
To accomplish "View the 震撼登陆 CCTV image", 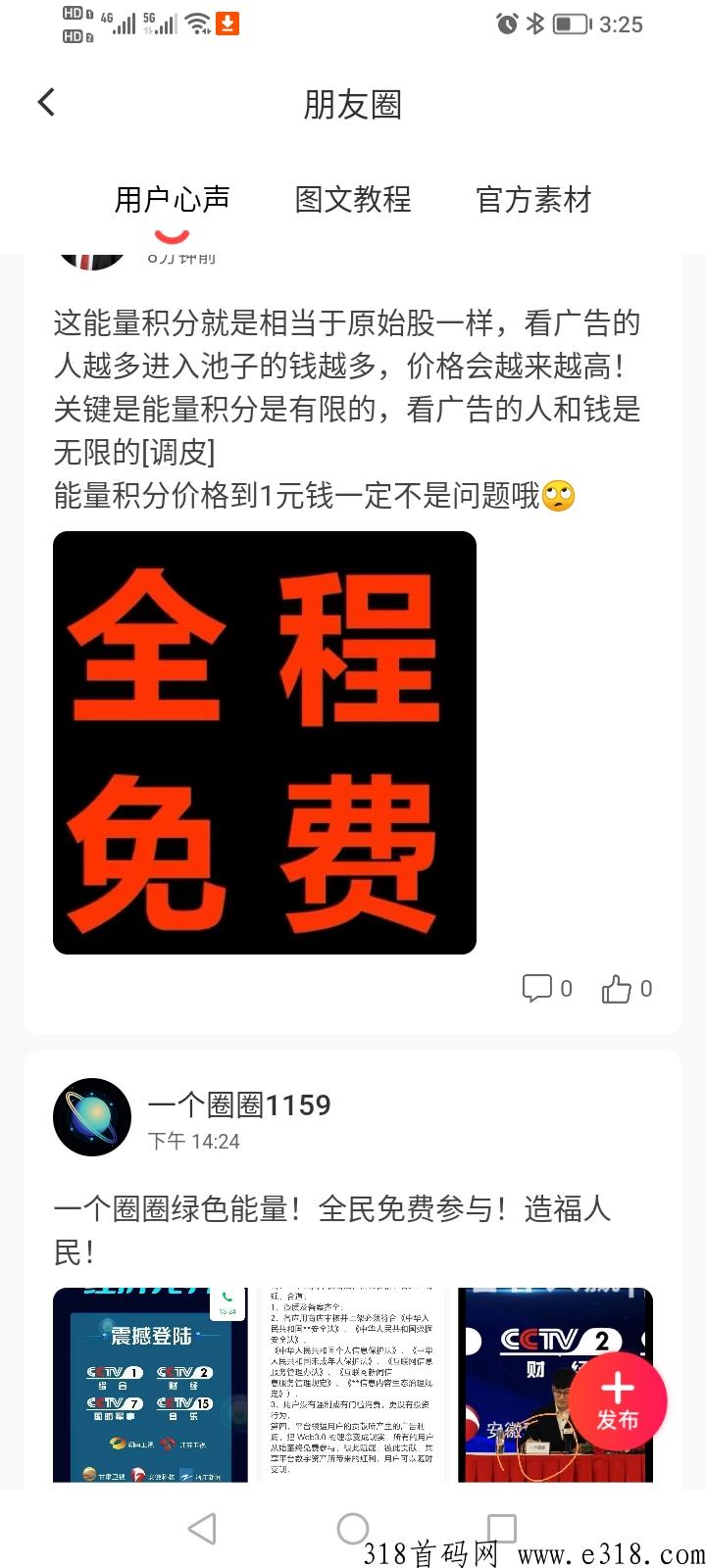I will pos(150,1384).
